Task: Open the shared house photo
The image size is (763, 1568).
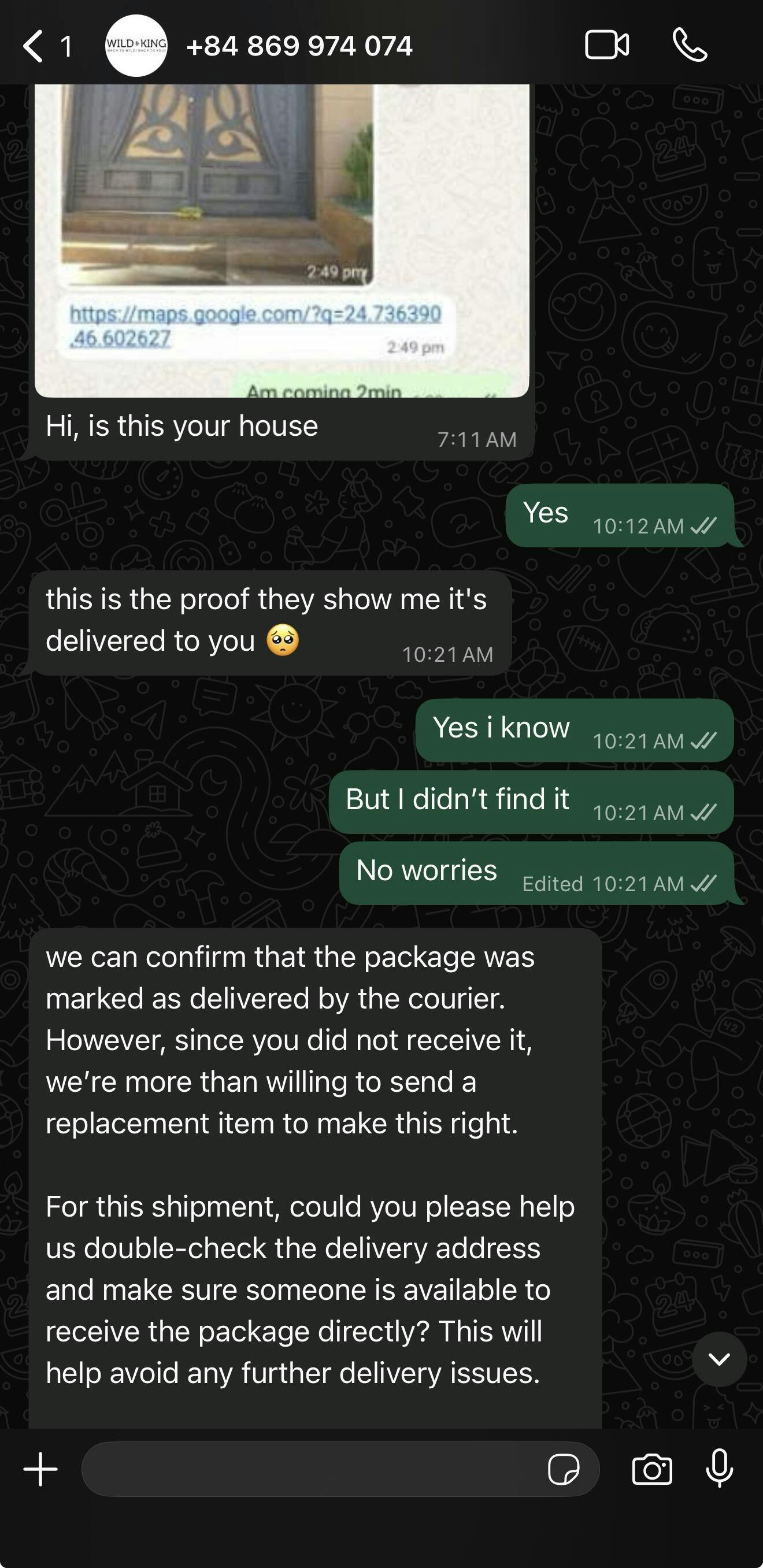Action: point(282,240)
